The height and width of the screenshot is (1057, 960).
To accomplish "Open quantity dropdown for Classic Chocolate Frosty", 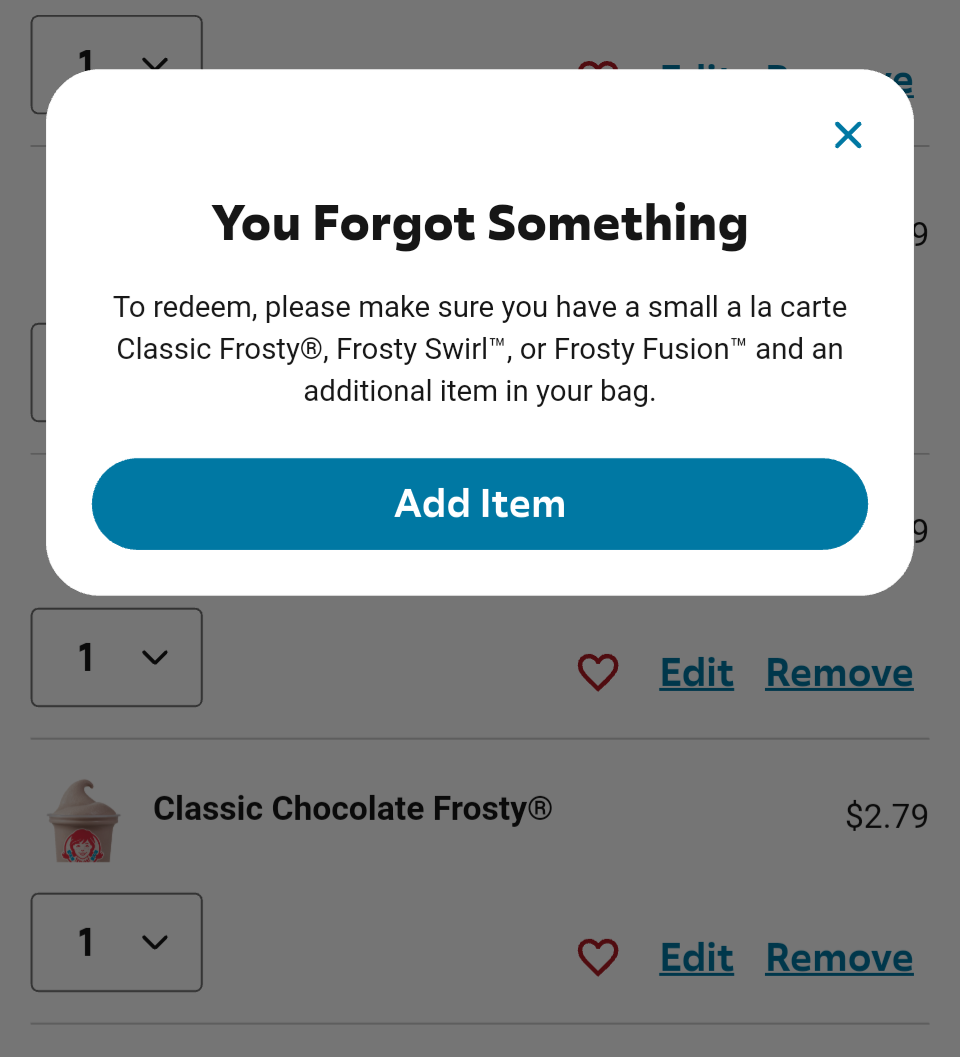I will tap(117, 942).
